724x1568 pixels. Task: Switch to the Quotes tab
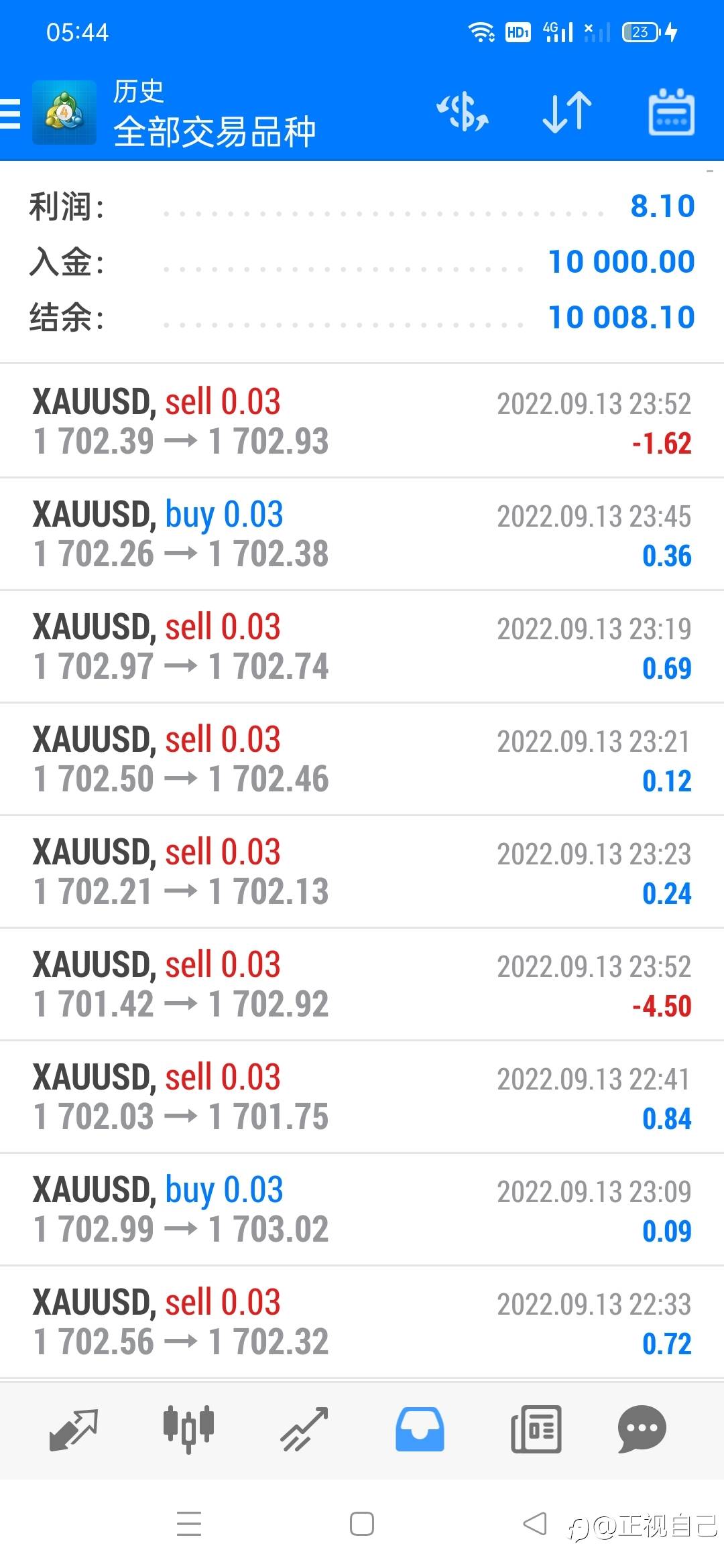pyautogui.click(x=74, y=1429)
